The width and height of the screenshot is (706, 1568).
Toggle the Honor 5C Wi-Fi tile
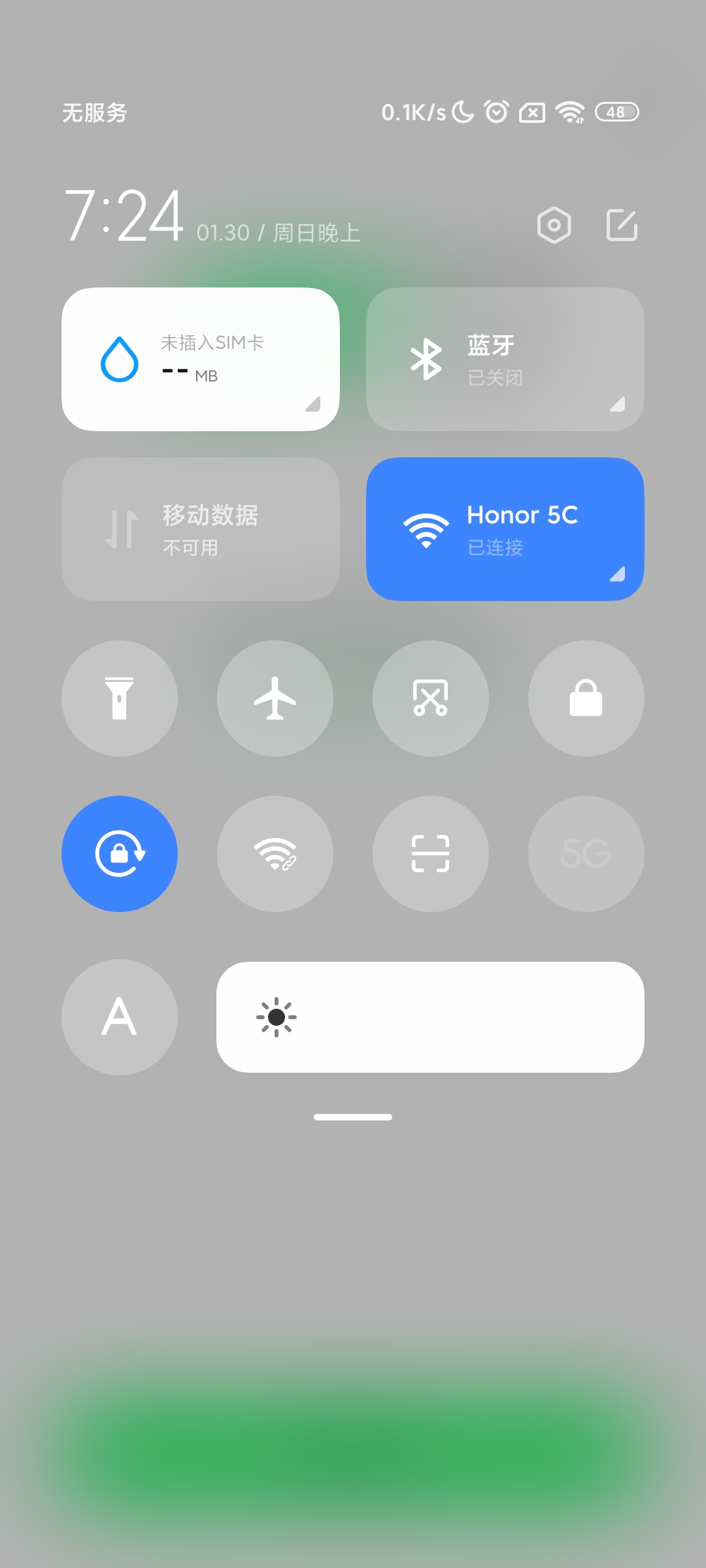coord(505,529)
